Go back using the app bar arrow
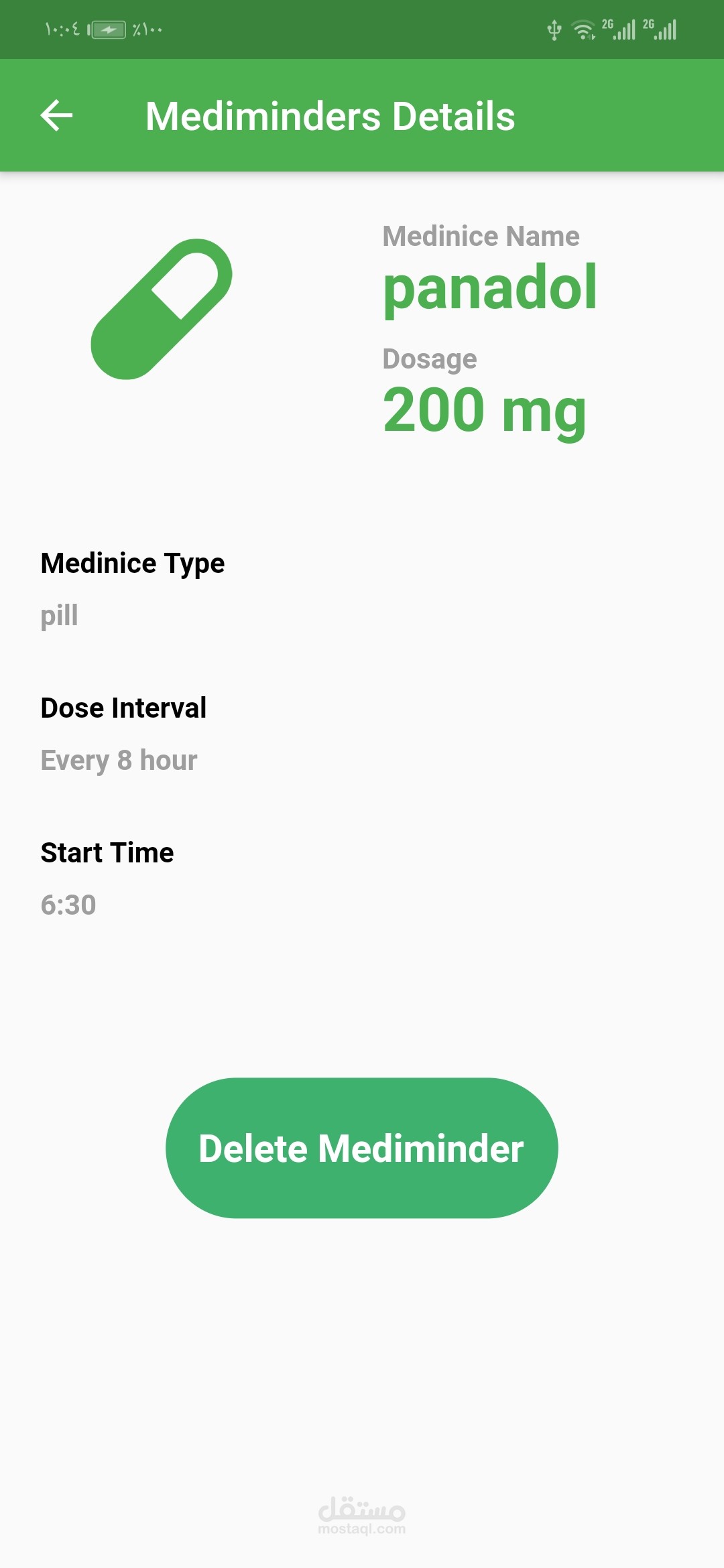This screenshot has height=1568, width=724. tap(57, 115)
